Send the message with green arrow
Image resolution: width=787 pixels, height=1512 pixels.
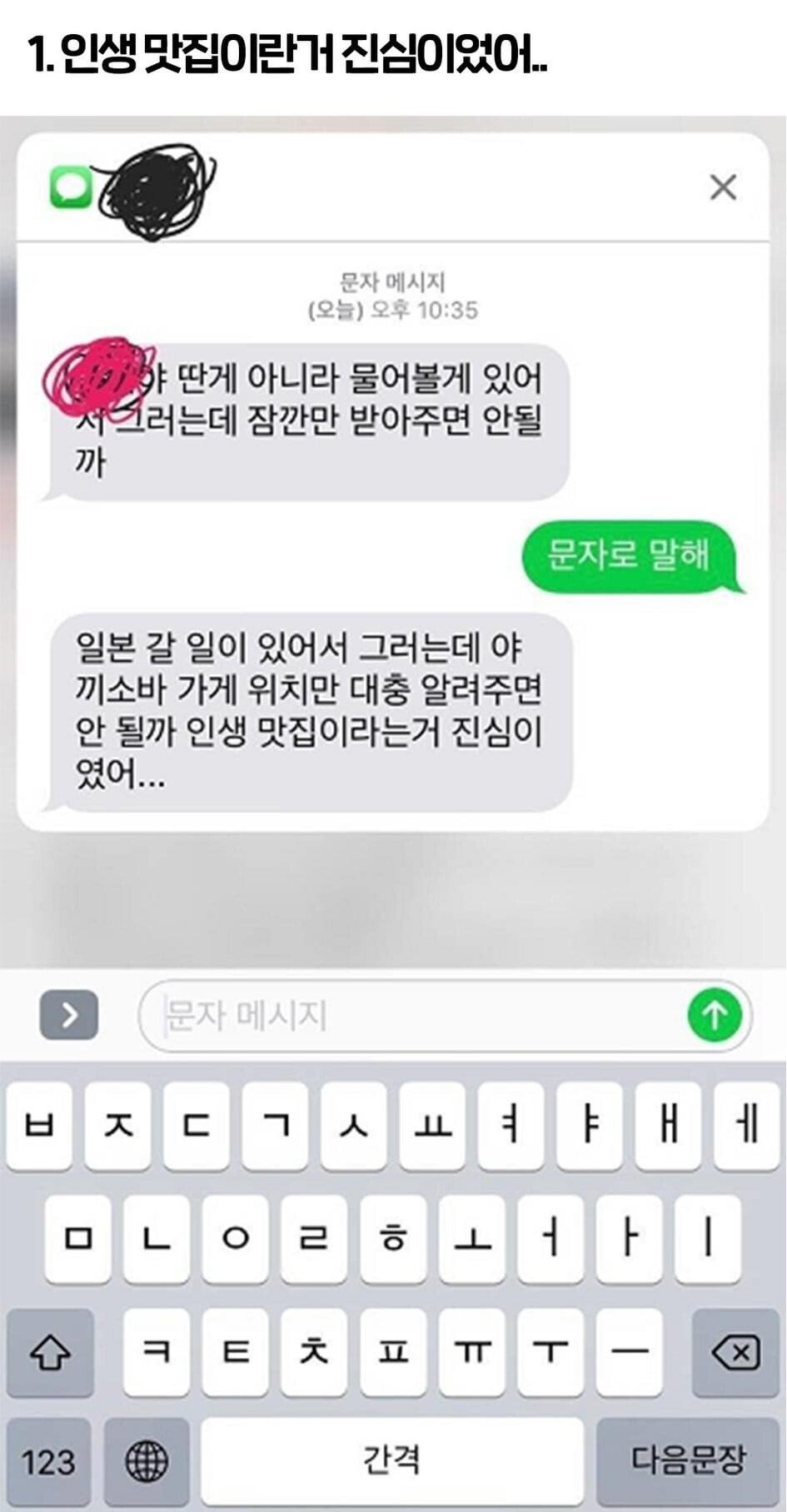point(715,1016)
